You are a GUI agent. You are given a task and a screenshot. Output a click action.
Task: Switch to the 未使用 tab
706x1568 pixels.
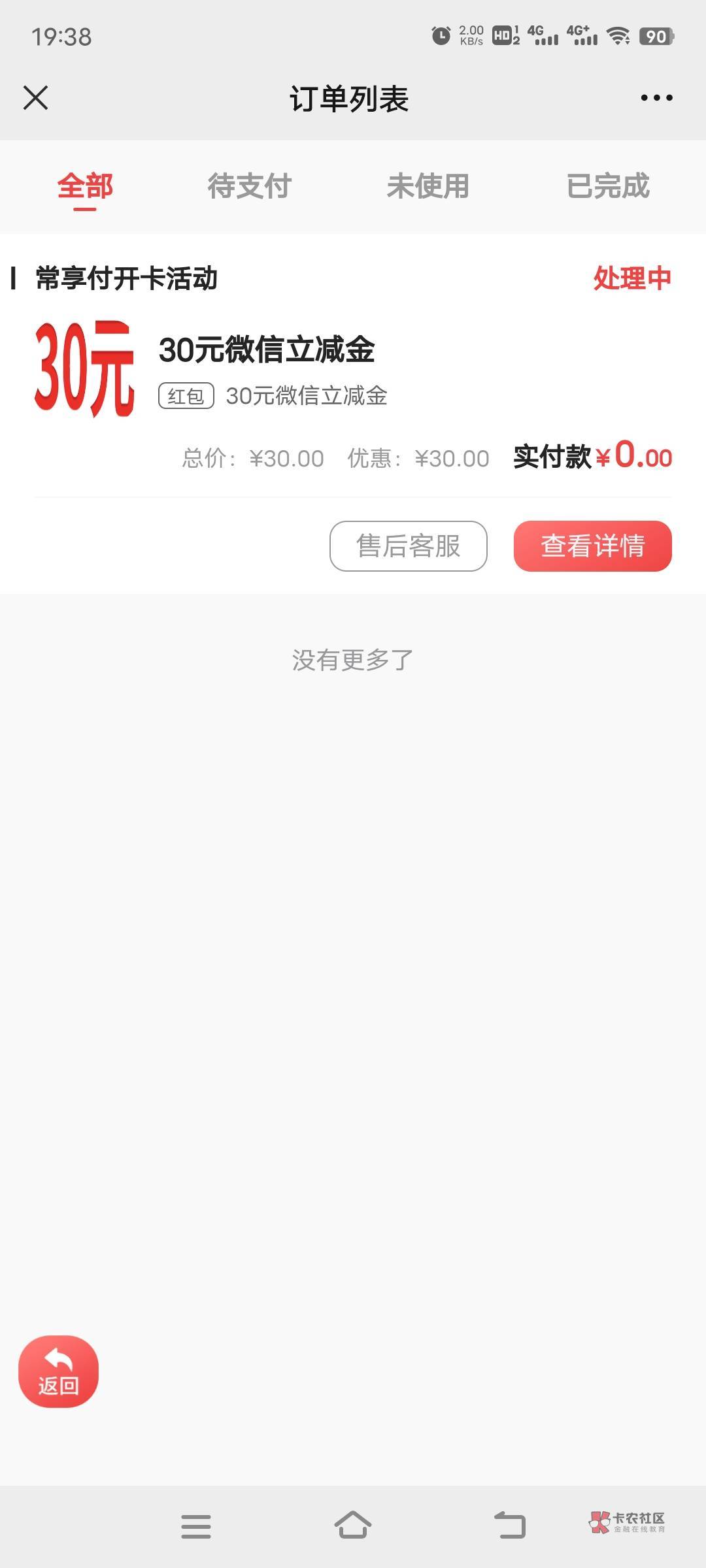428,186
